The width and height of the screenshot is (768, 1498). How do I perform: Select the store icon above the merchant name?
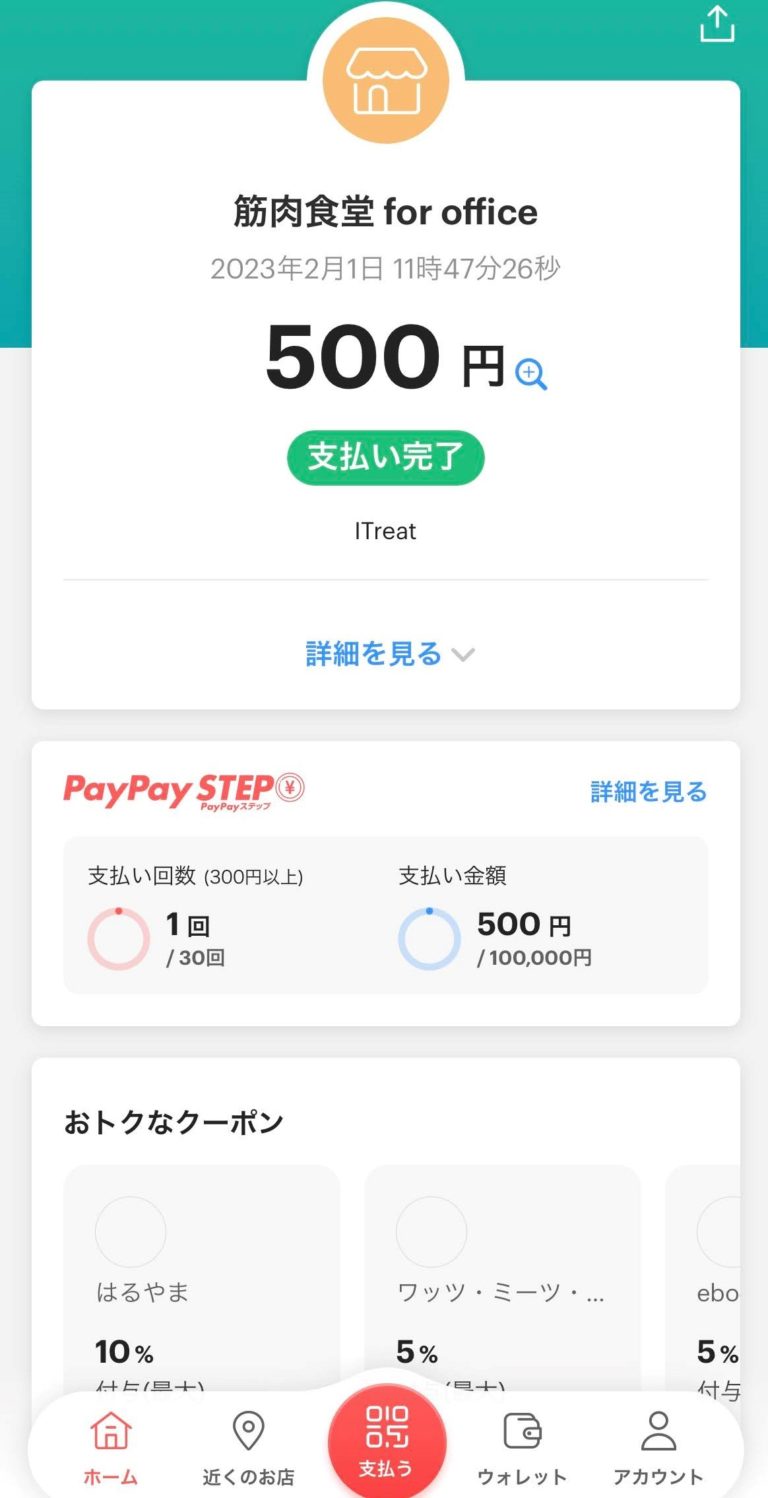pos(385,82)
